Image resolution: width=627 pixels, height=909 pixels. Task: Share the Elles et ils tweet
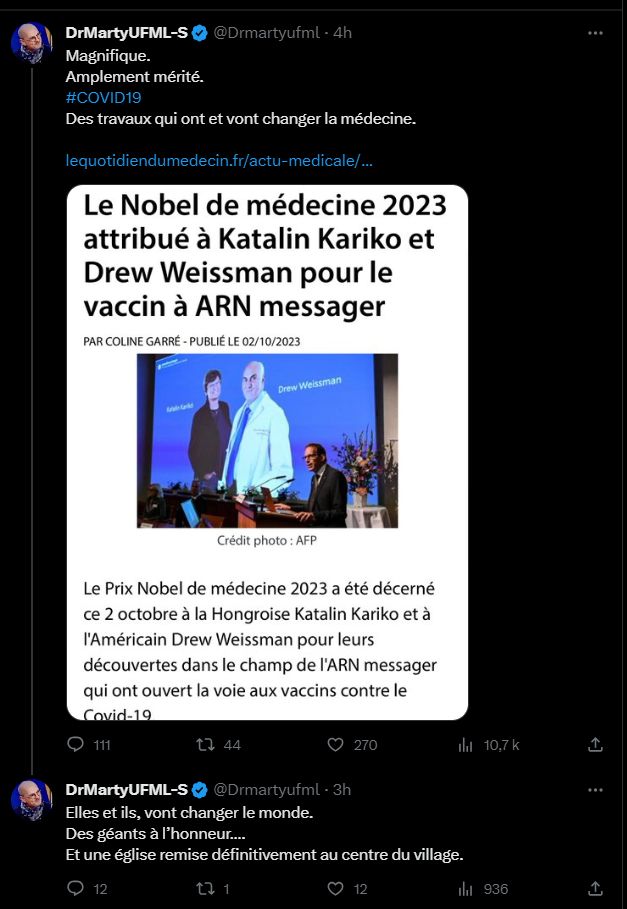point(595,889)
